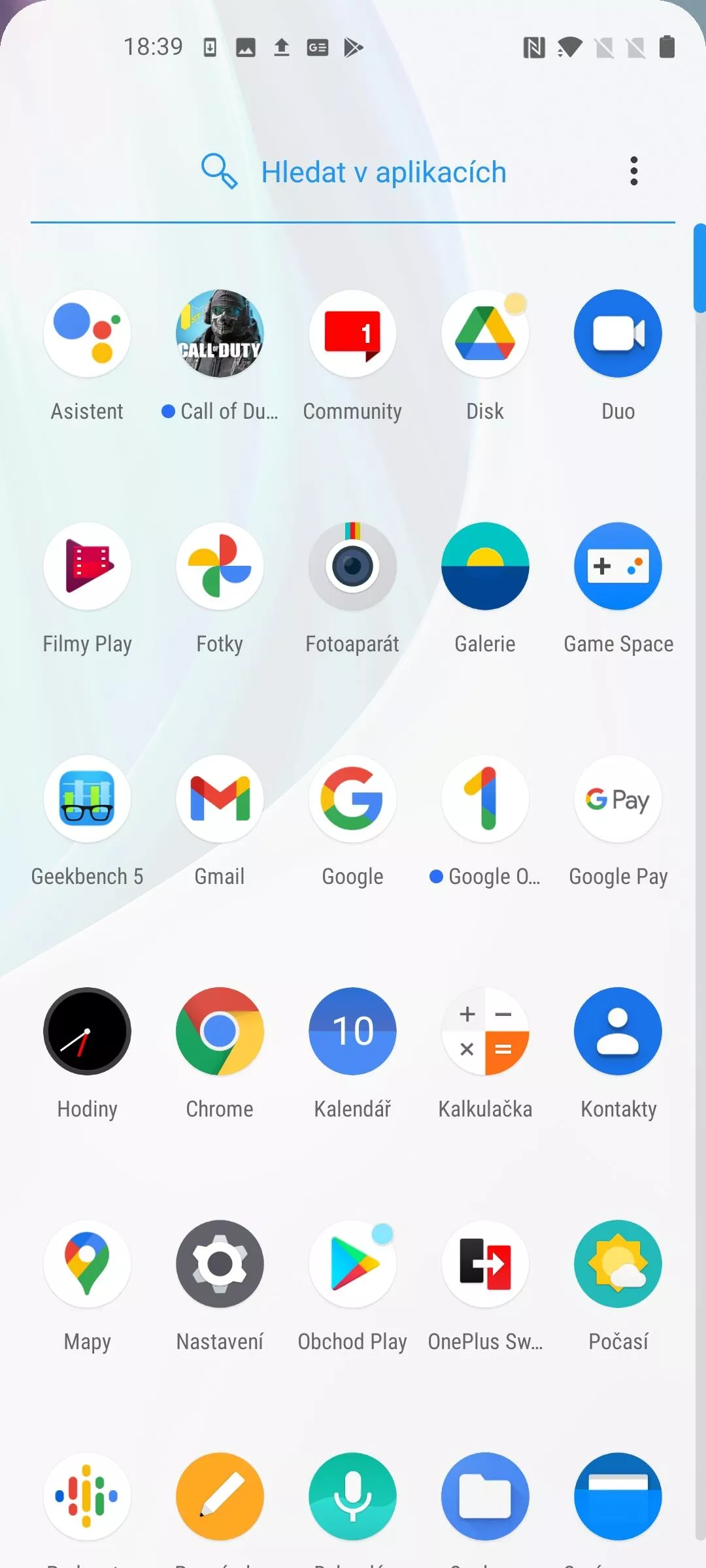This screenshot has width=706, height=1568.
Task: Open the three-dot overflow menu
Action: pos(633,171)
